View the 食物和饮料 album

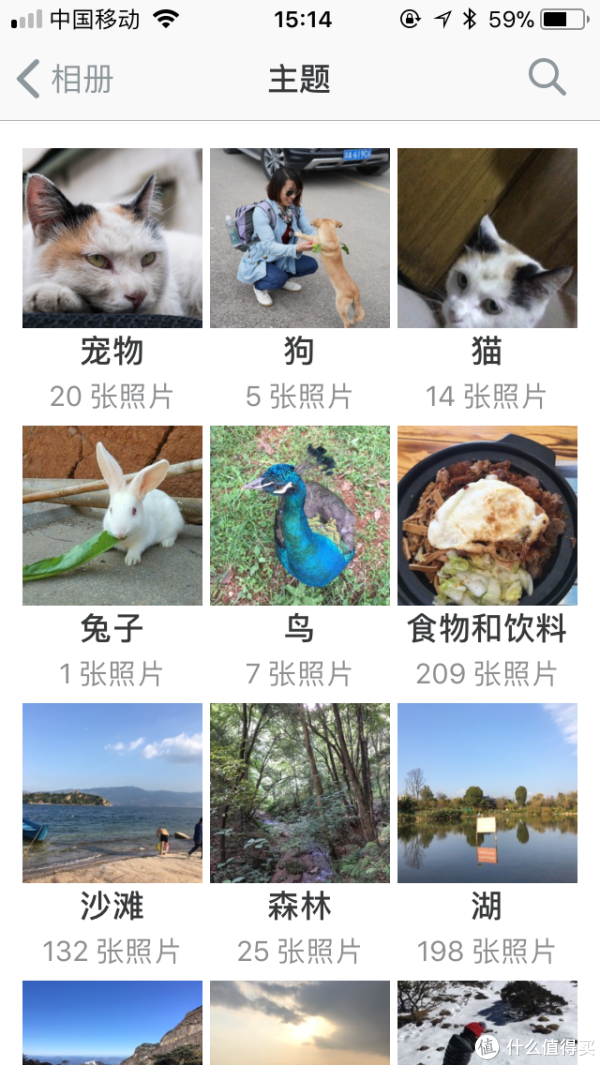tap(487, 516)
